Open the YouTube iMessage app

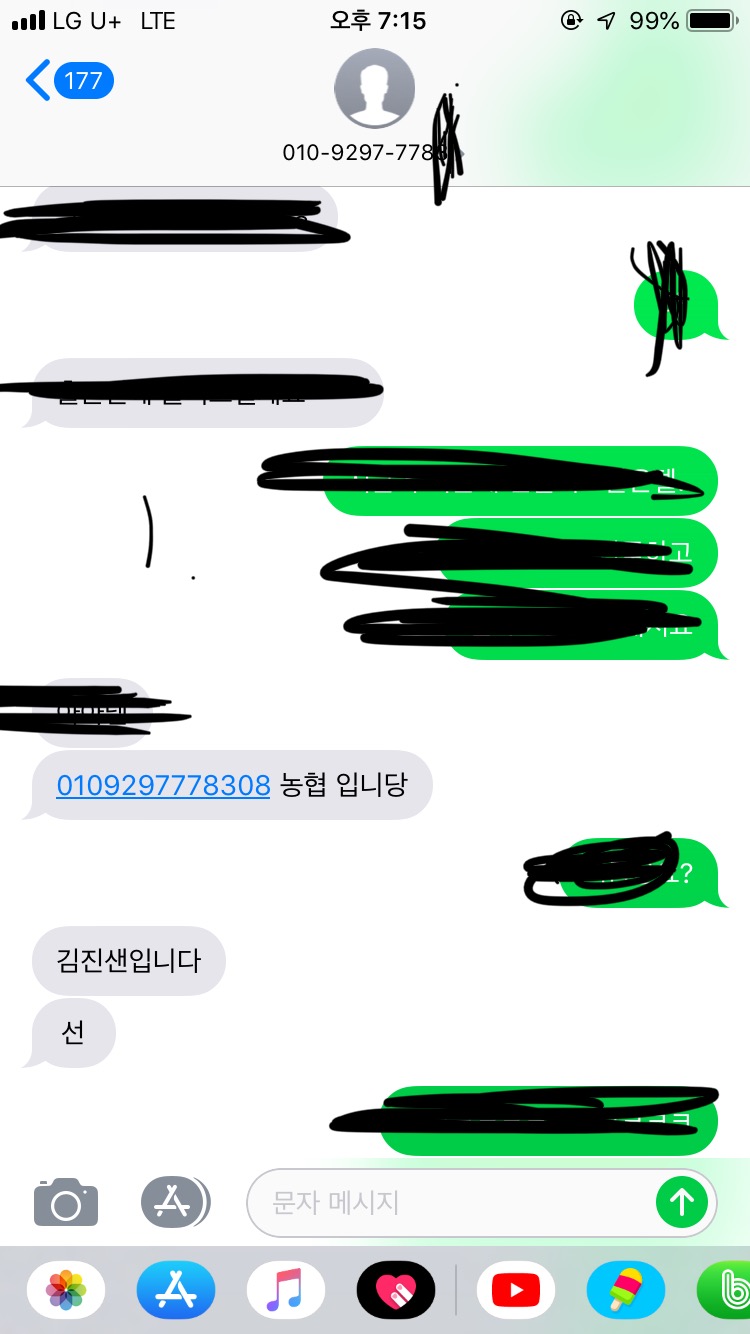coord(516,1290)
